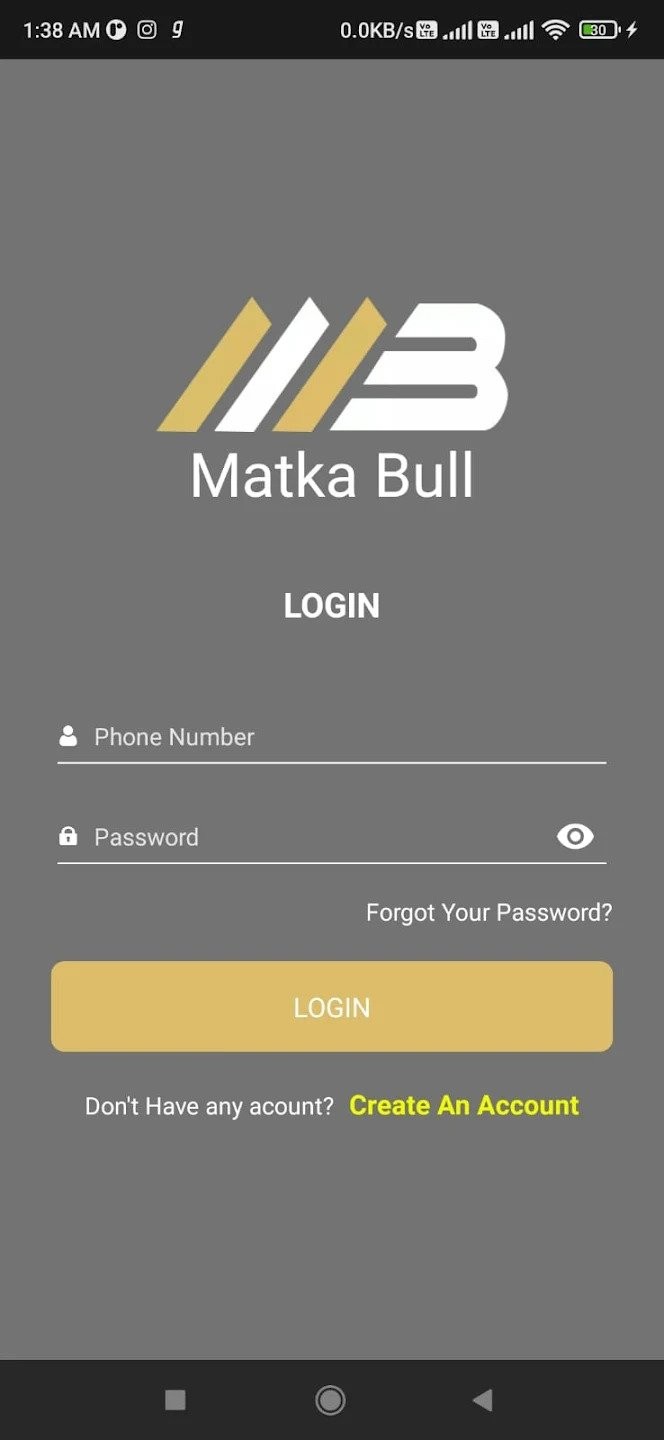Go to the system home screen
The image size is (664, 1440).
330,1400
